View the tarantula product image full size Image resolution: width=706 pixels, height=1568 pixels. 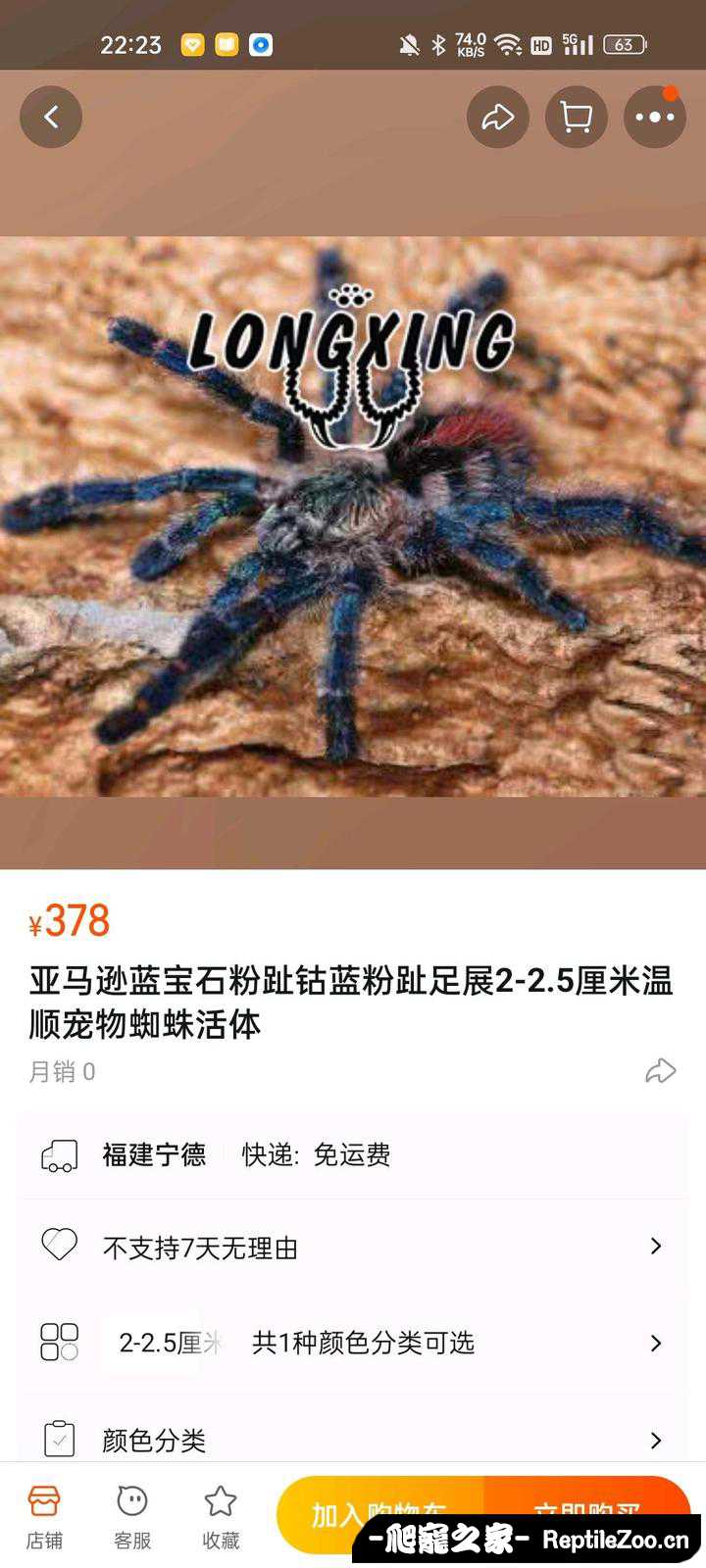(353, 515)
